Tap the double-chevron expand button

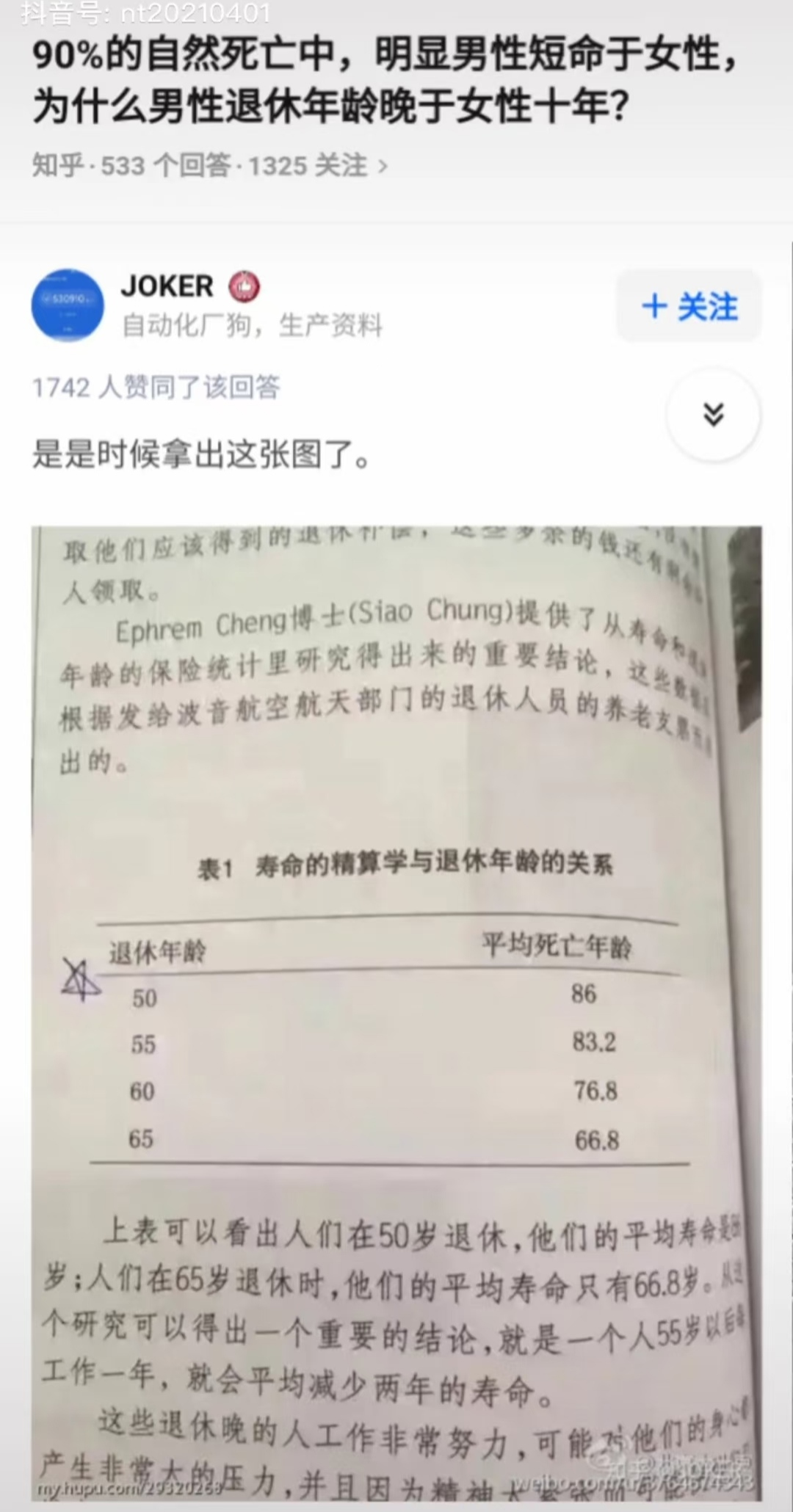coord(713,415)
